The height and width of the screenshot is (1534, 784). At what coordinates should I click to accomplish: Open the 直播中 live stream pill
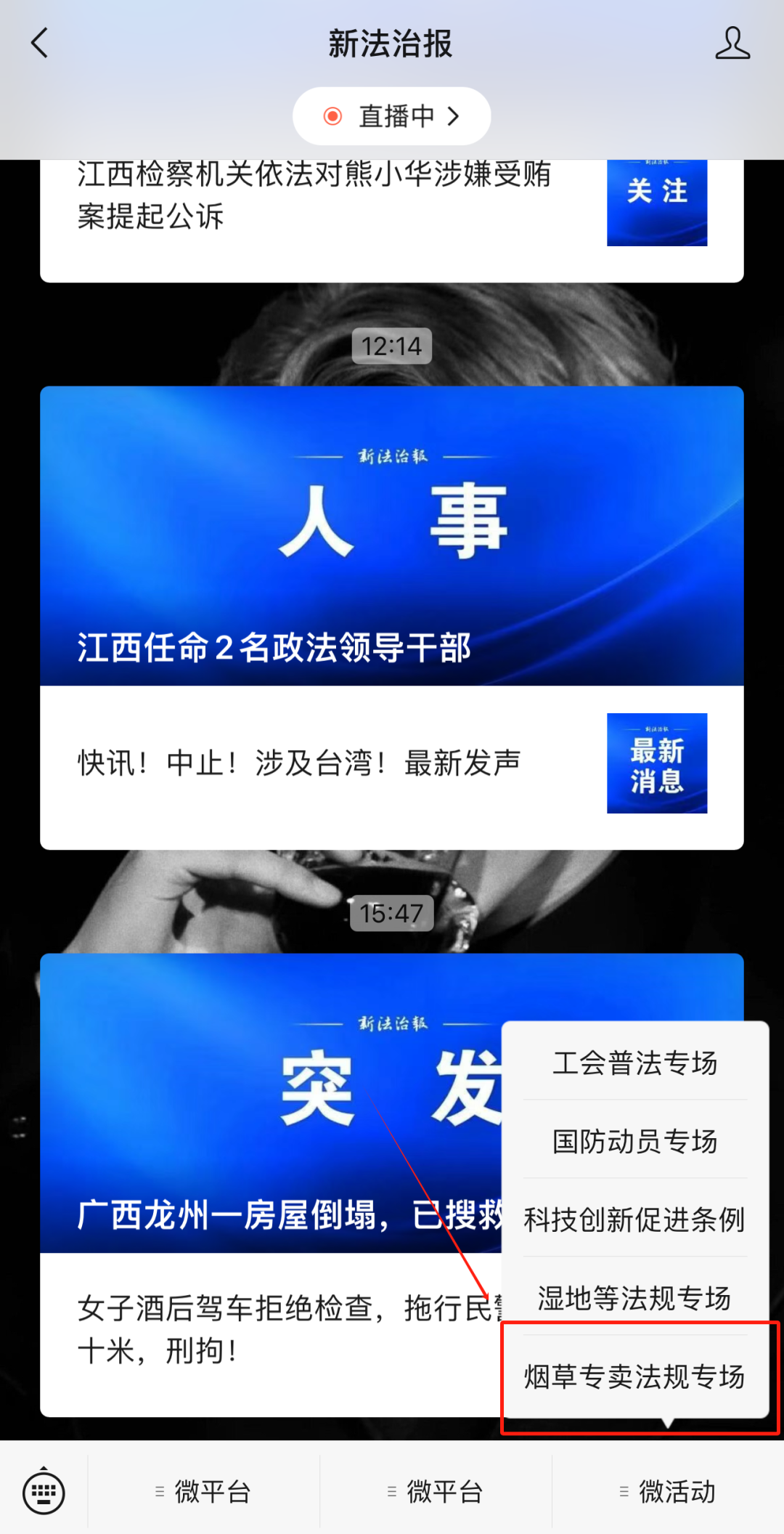[391, 116]
